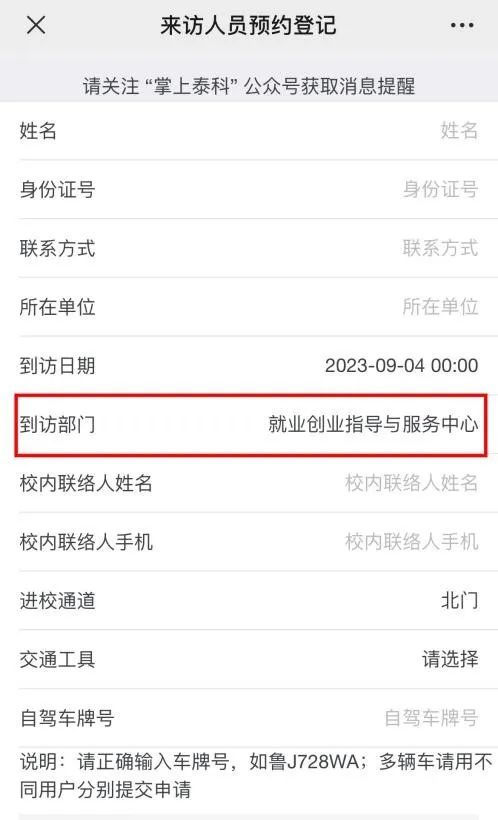Select the 所在单位 organization field

(x=249, y=306)
